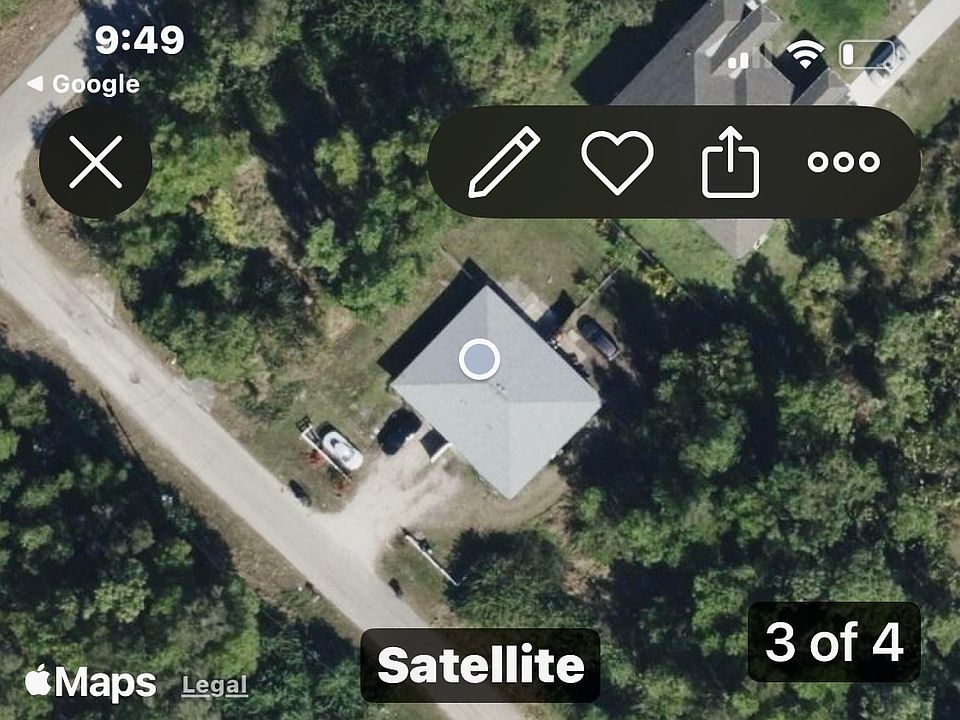Close the satellite photo viewer
This screenshot has height=720, width=960.
pyautogui.click(x=96, y=162)
